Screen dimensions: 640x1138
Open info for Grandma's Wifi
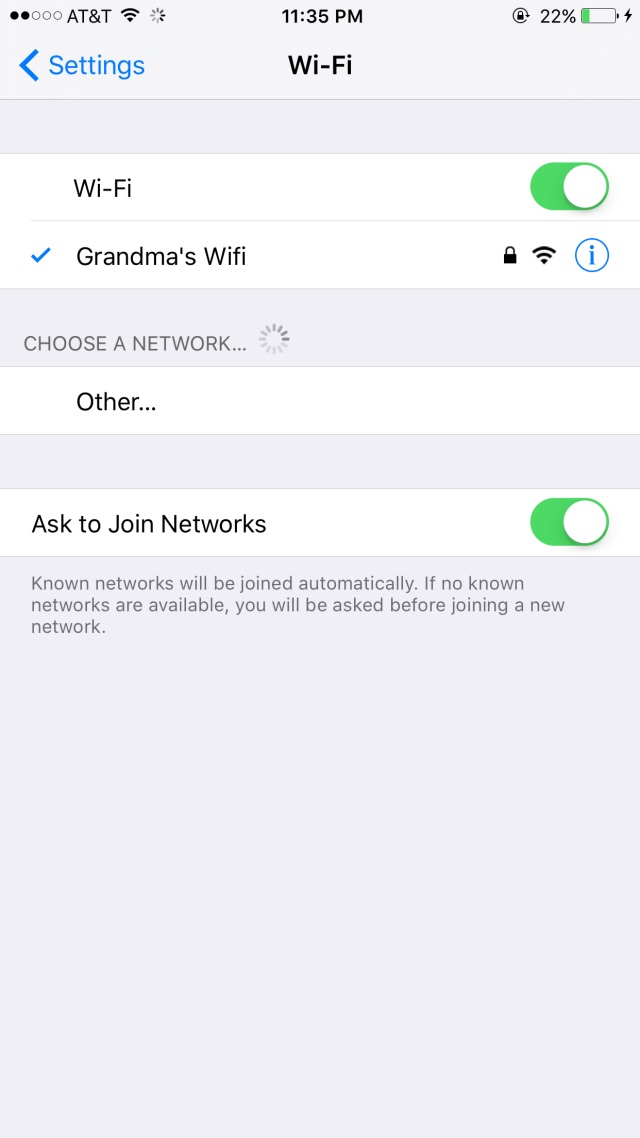point(591,255)
